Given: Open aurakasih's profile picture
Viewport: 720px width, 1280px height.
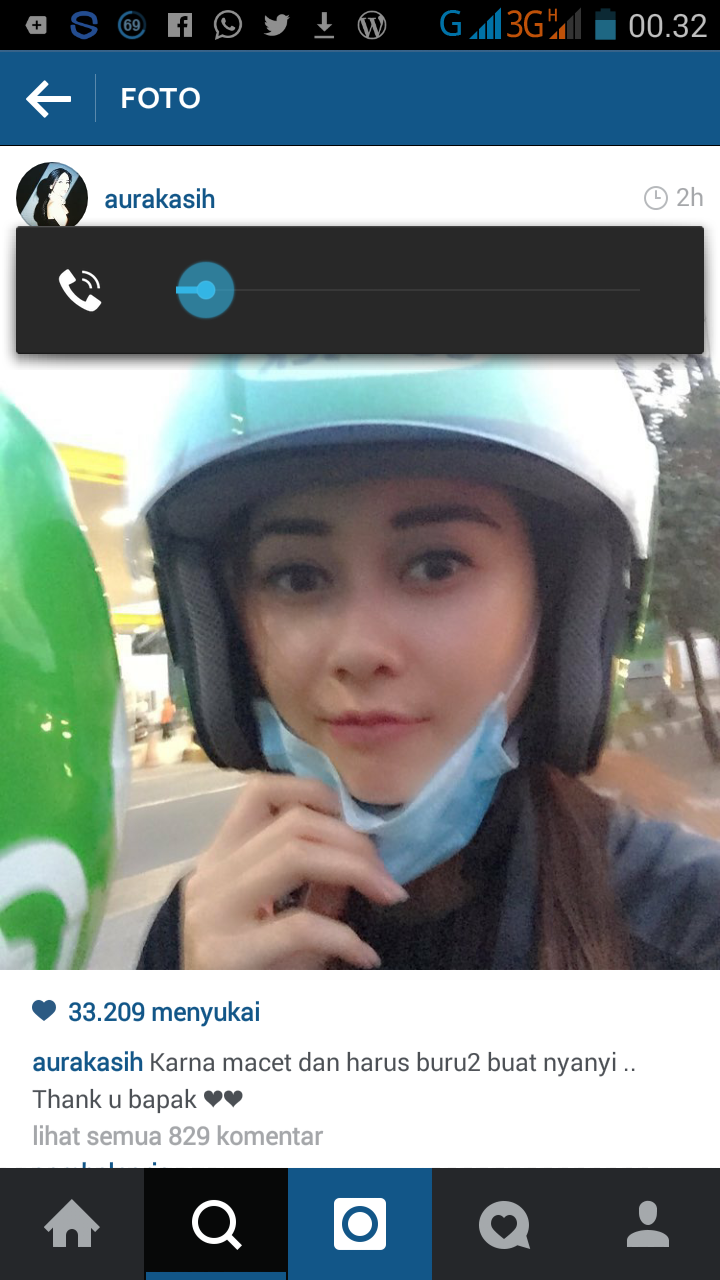Looking at the screenshot, I should point(52,196).
